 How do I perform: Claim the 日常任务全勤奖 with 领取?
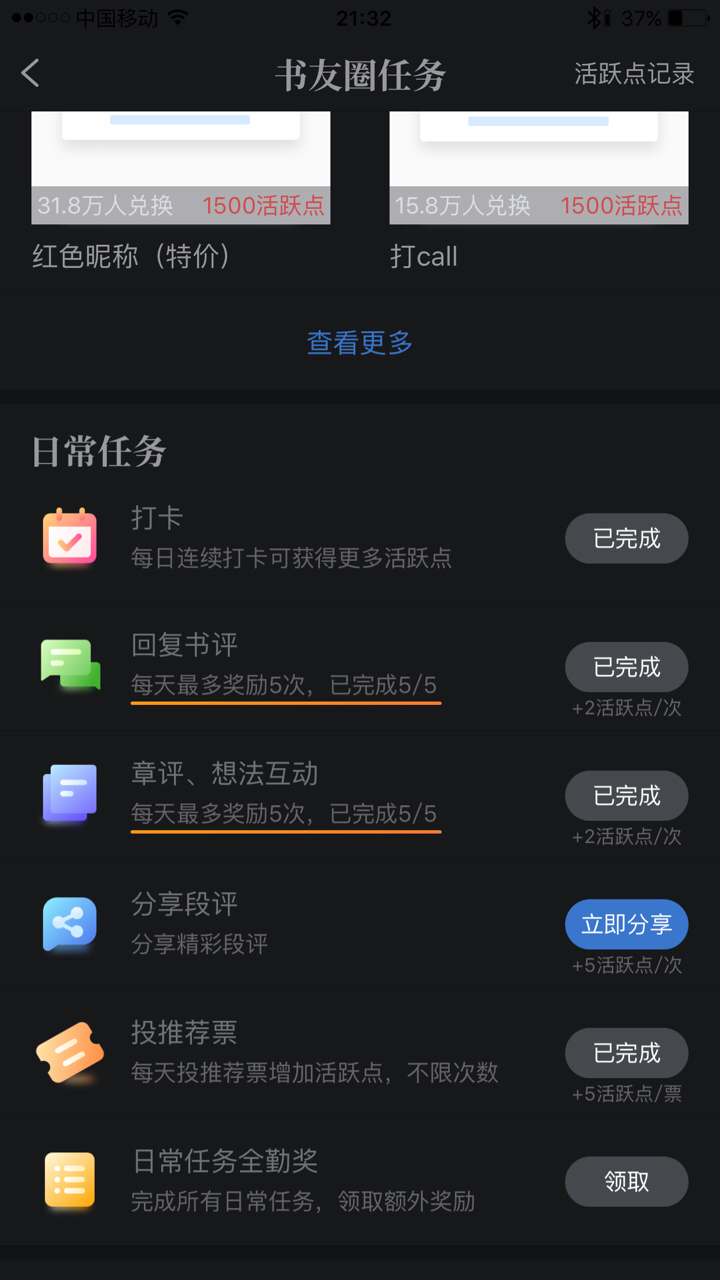626,1182
